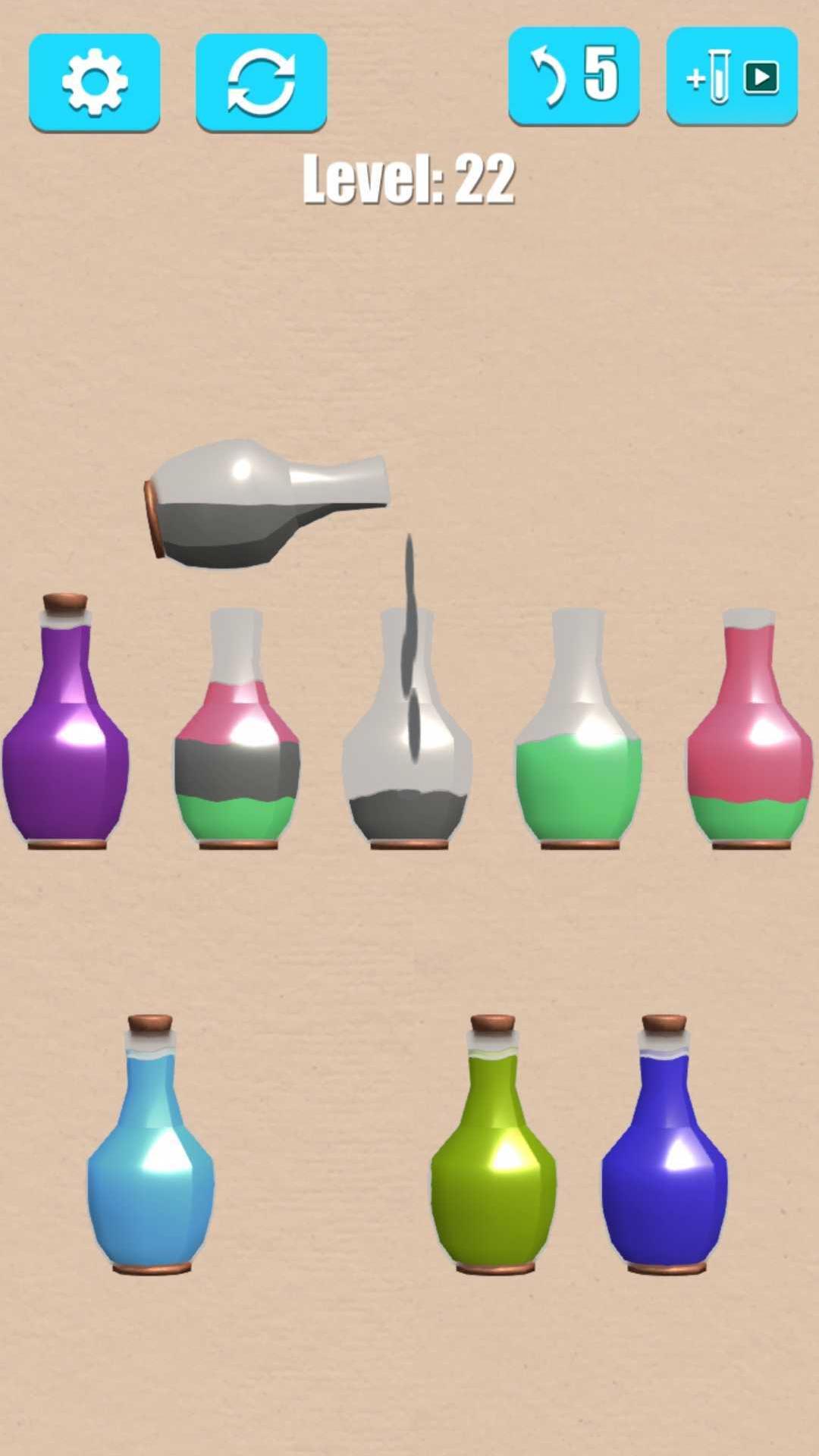The height and width of the screenshot is (1456, 819).
Task: Undo the last move
Action: coord(573,76)
